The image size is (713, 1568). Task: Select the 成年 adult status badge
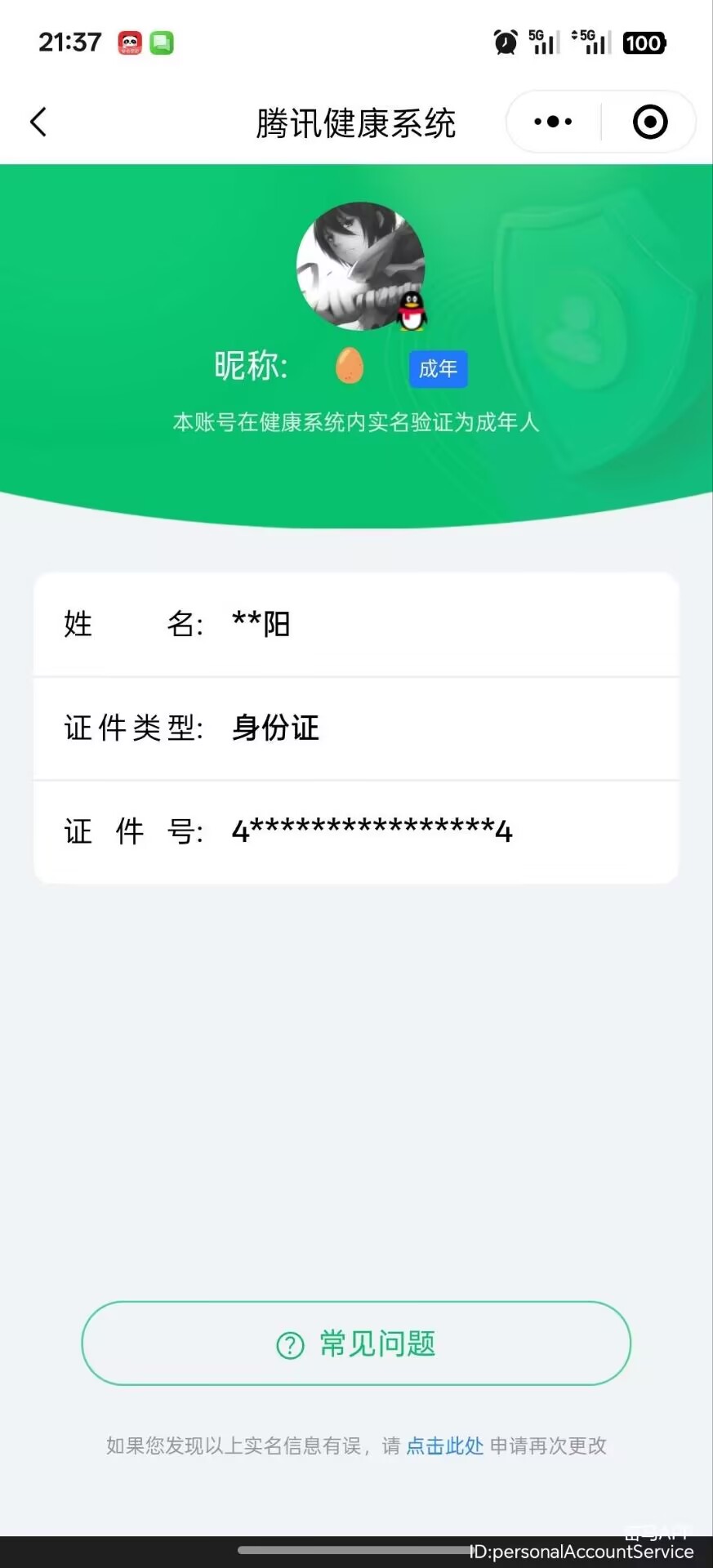pyautogui.click(x=438, y=368)
